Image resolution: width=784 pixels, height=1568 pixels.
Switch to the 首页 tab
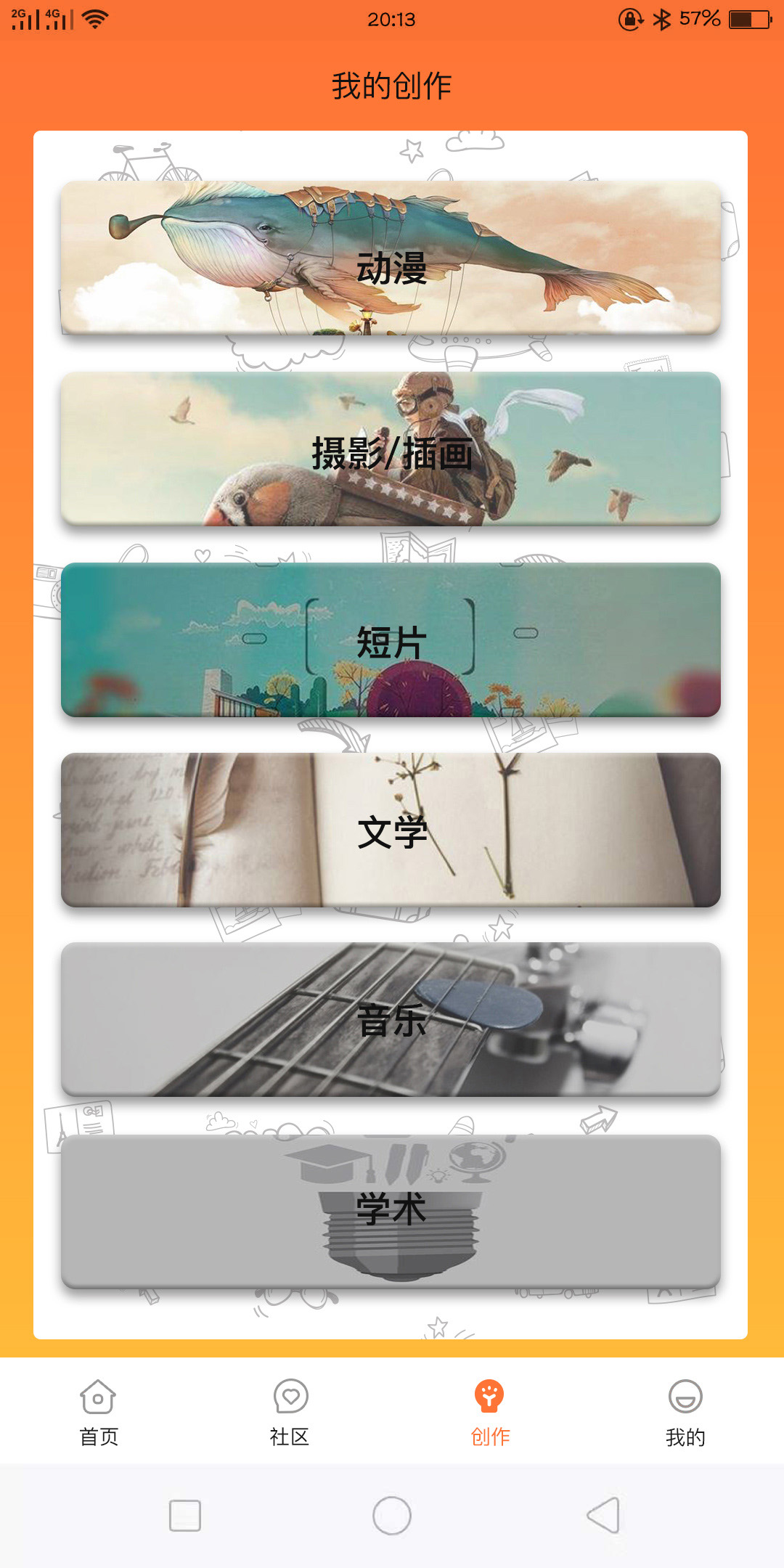(x=98, y=1412)
